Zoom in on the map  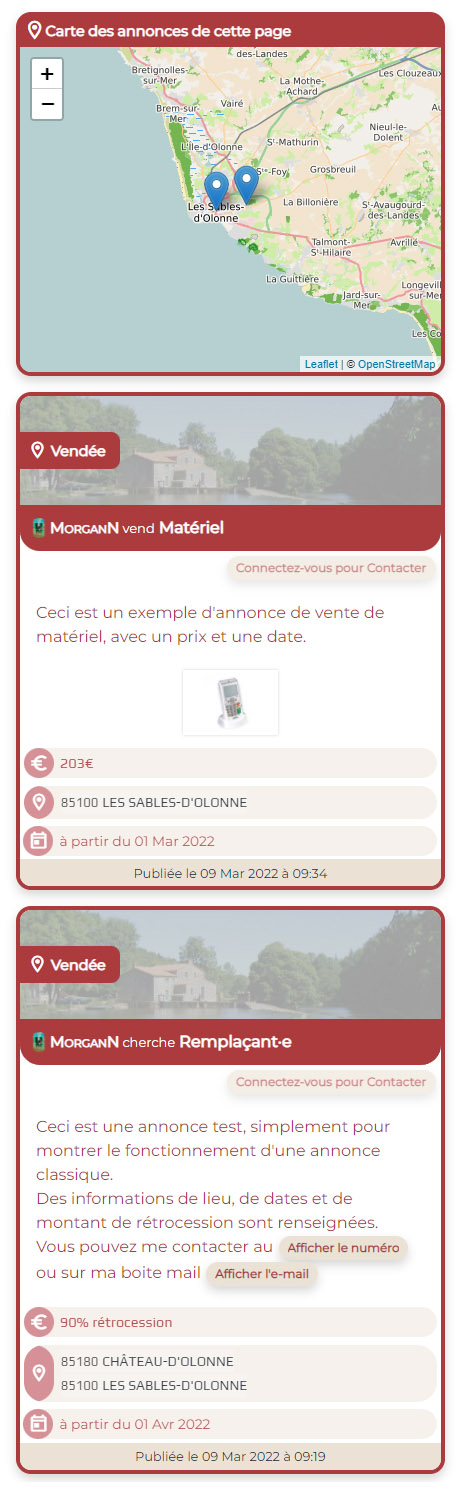coord(47,73)
